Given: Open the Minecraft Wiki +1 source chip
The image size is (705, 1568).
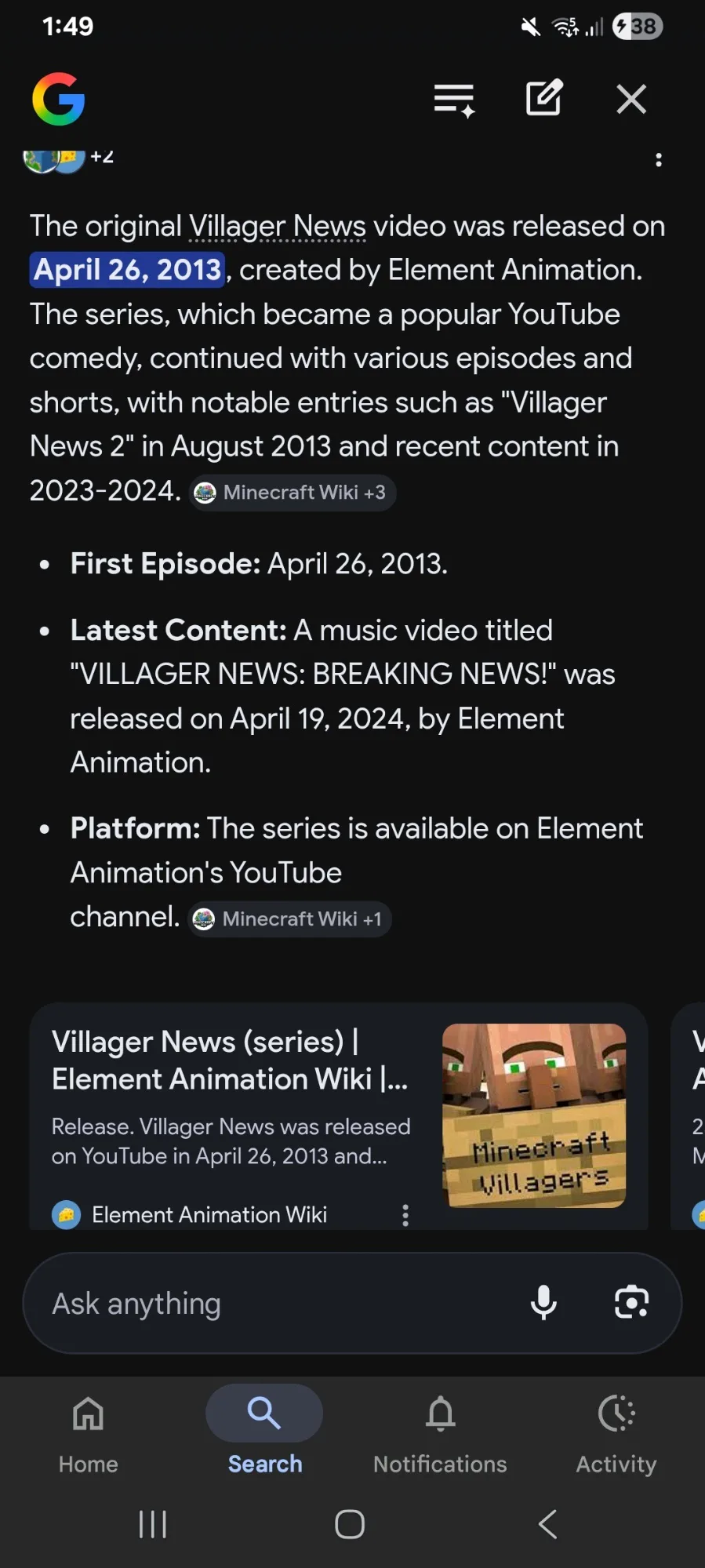Looking at the screenshot, I should click(289, 919).
